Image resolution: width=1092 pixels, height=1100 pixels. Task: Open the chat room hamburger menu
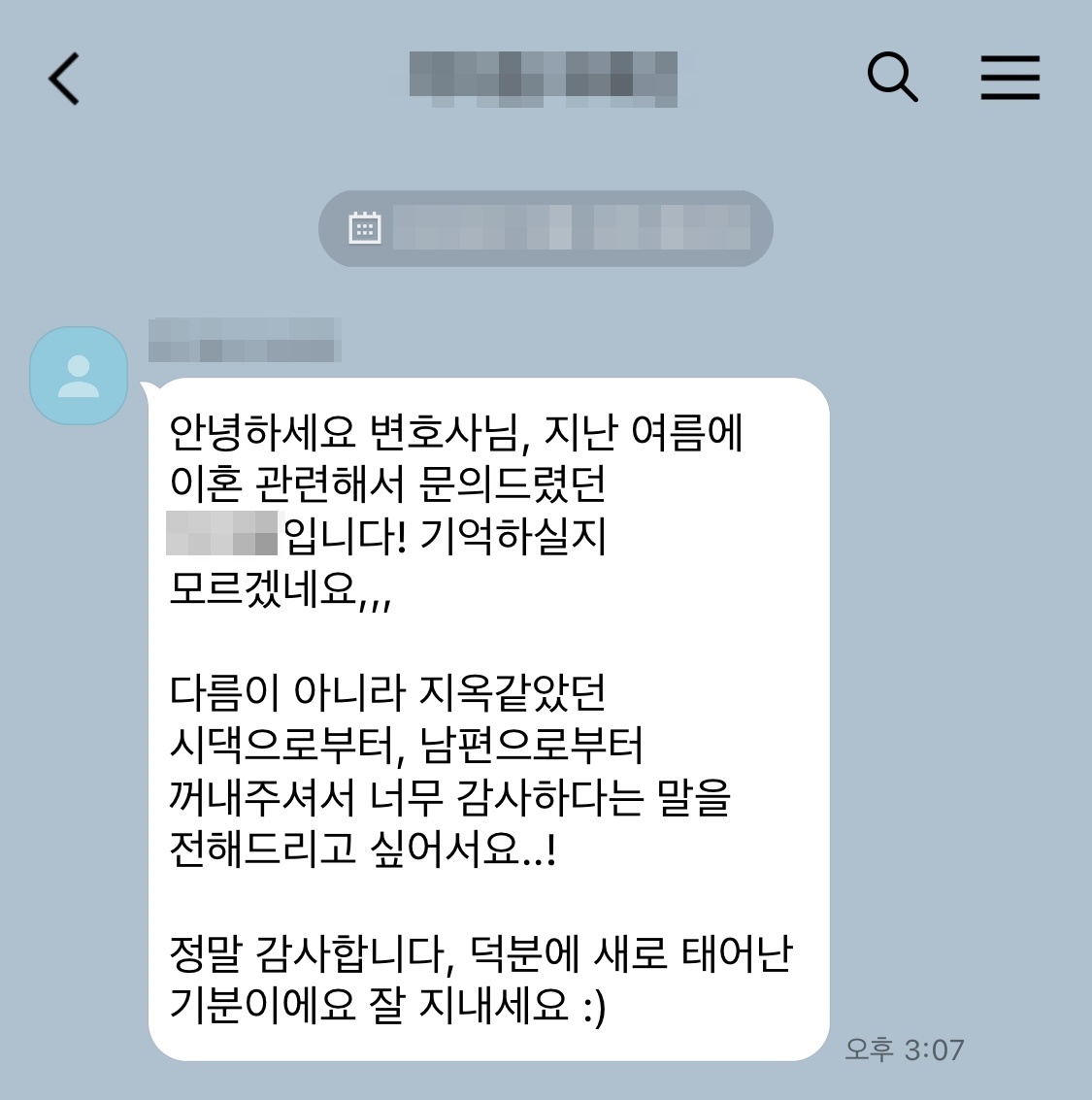(1009, 78)
